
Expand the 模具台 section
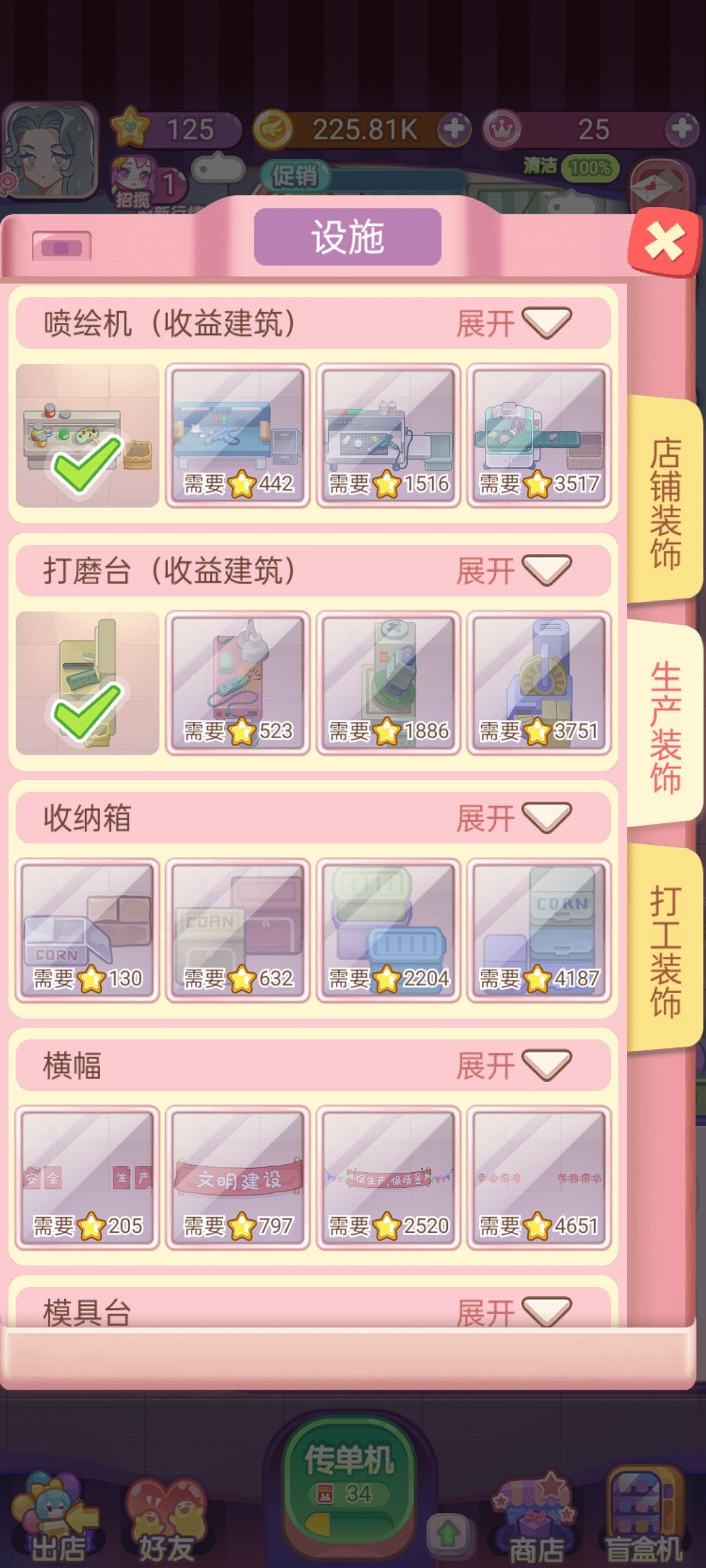pyautogui.click(x=514, y=1312)
